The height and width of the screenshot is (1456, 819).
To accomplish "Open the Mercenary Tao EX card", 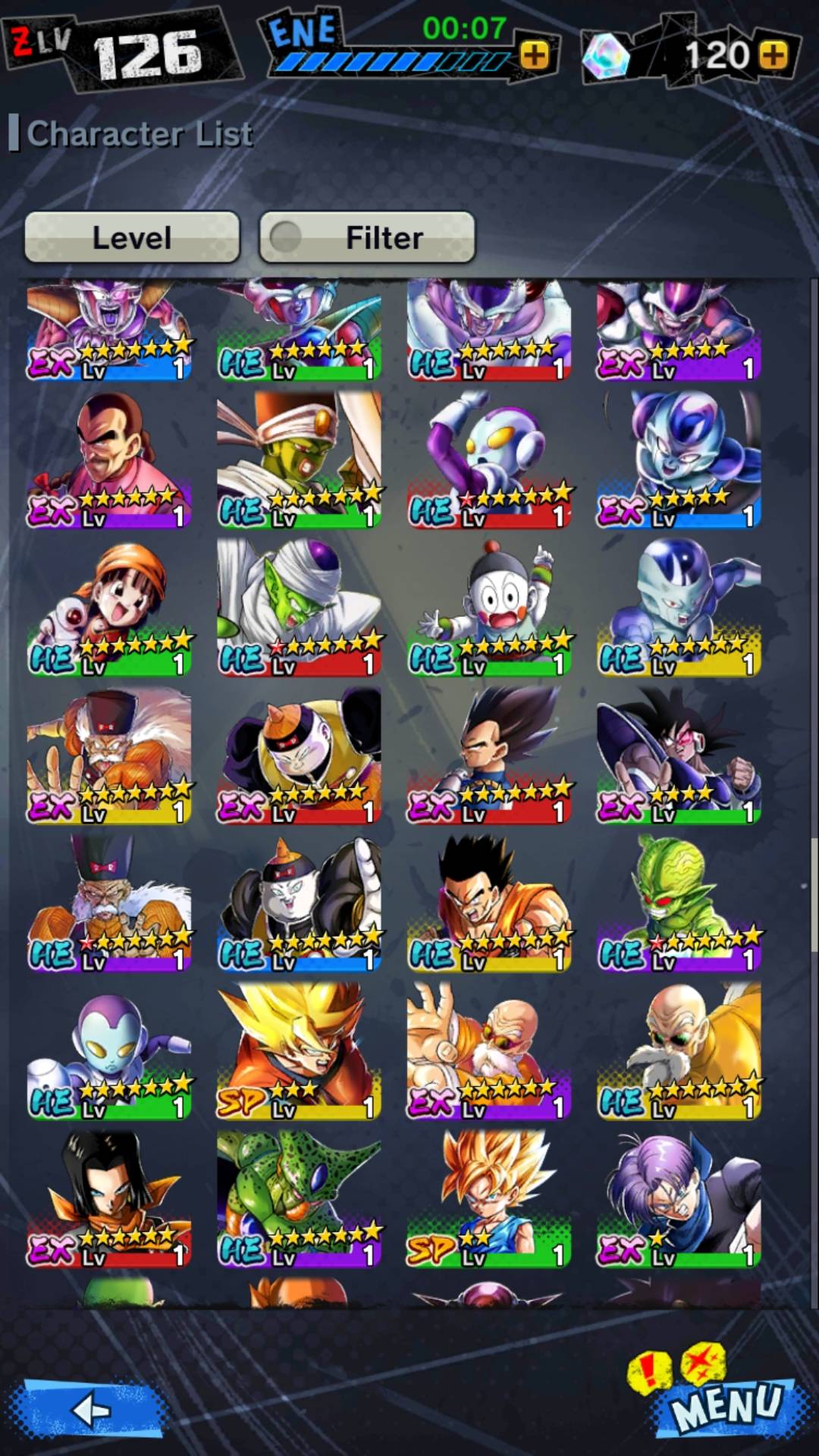I will [109, 460].
